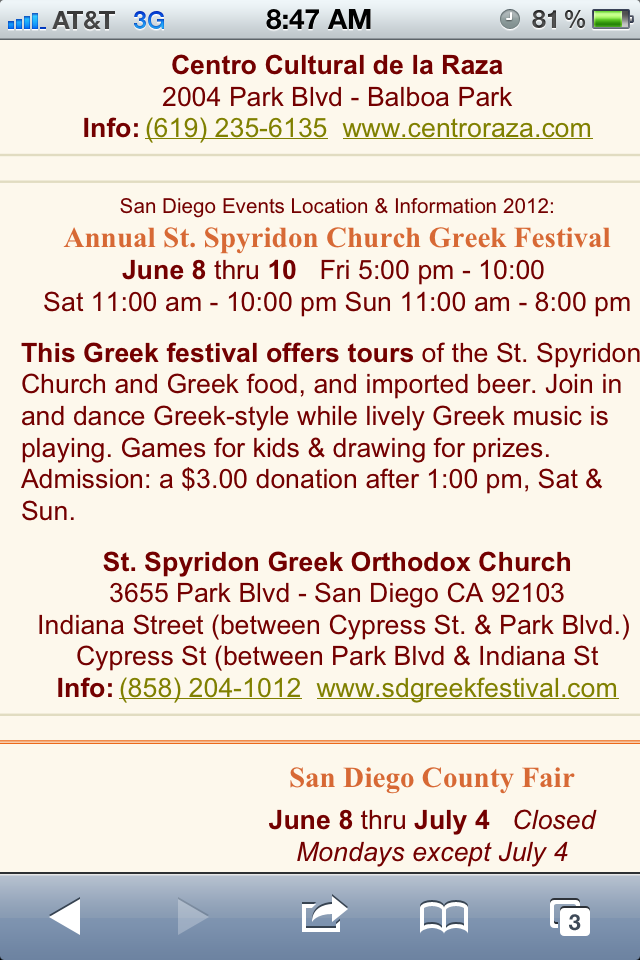Image resolution: width=640 pixels, height=960 pixels.
Task: Tap the forward arrow in the toolbar
Action: [x=192, y=916]
